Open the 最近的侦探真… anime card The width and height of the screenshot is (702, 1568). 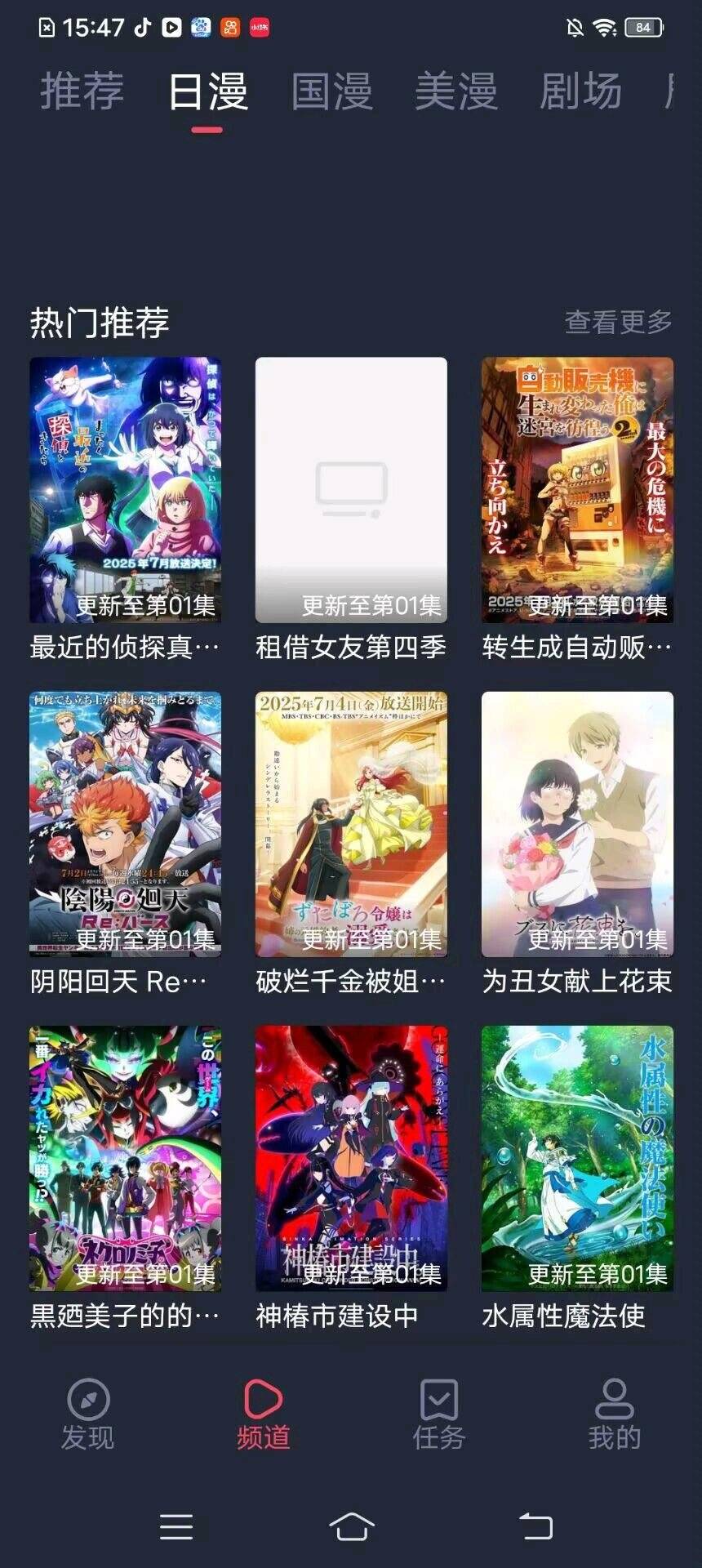pyautogui.click(x=125, y=490)
